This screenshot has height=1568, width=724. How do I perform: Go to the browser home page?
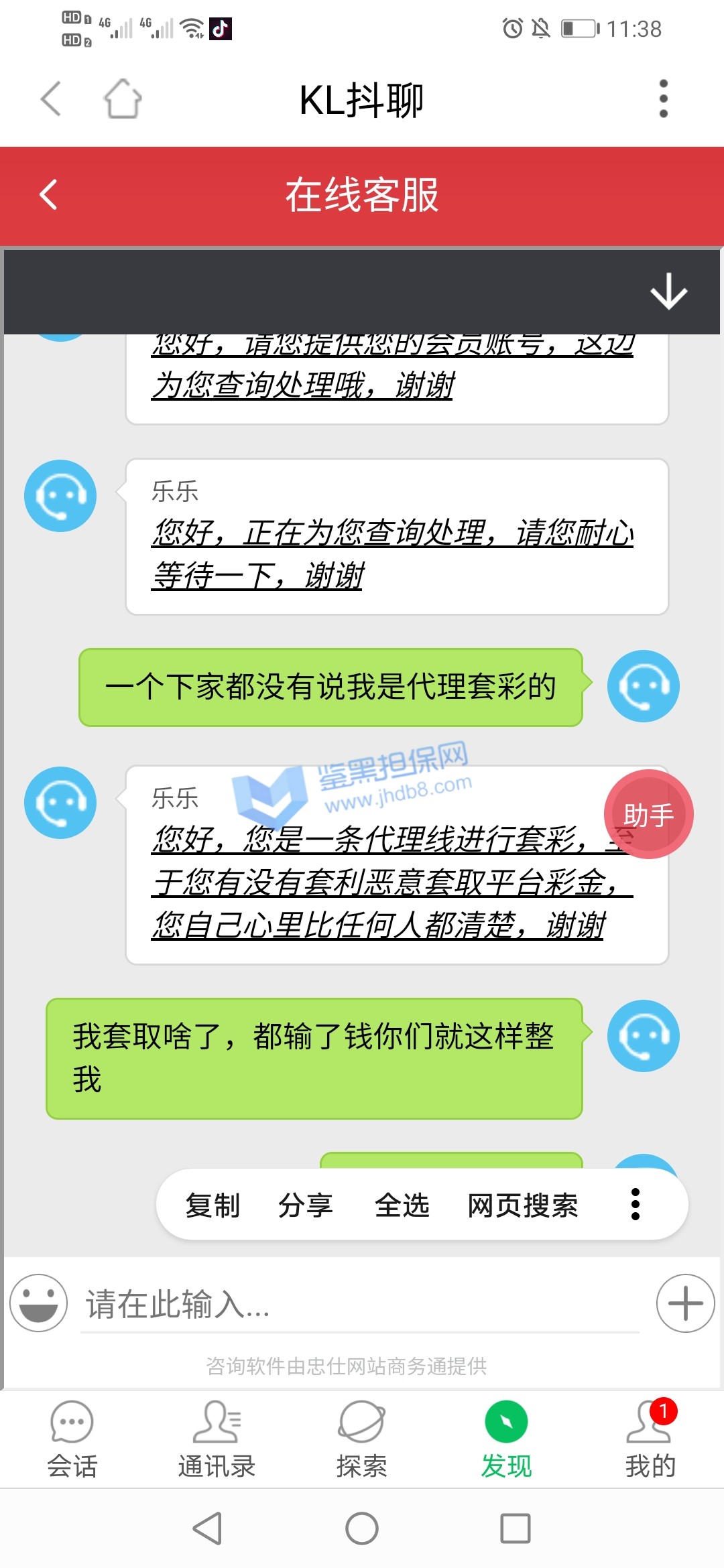122,99
